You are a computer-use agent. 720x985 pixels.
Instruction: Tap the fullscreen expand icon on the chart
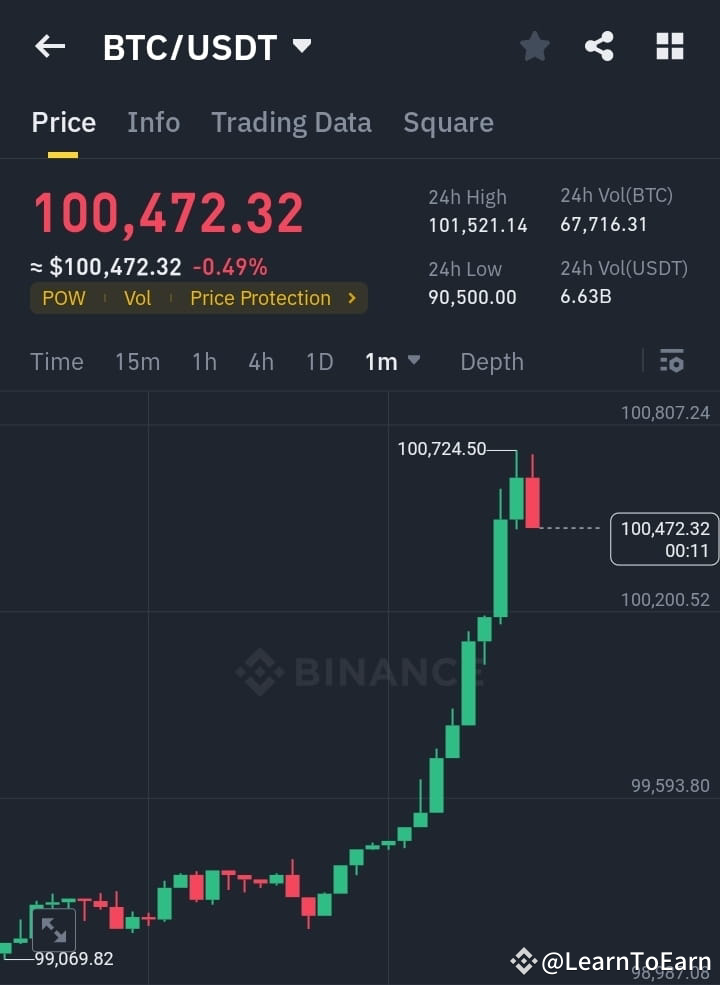coord(54,930)
